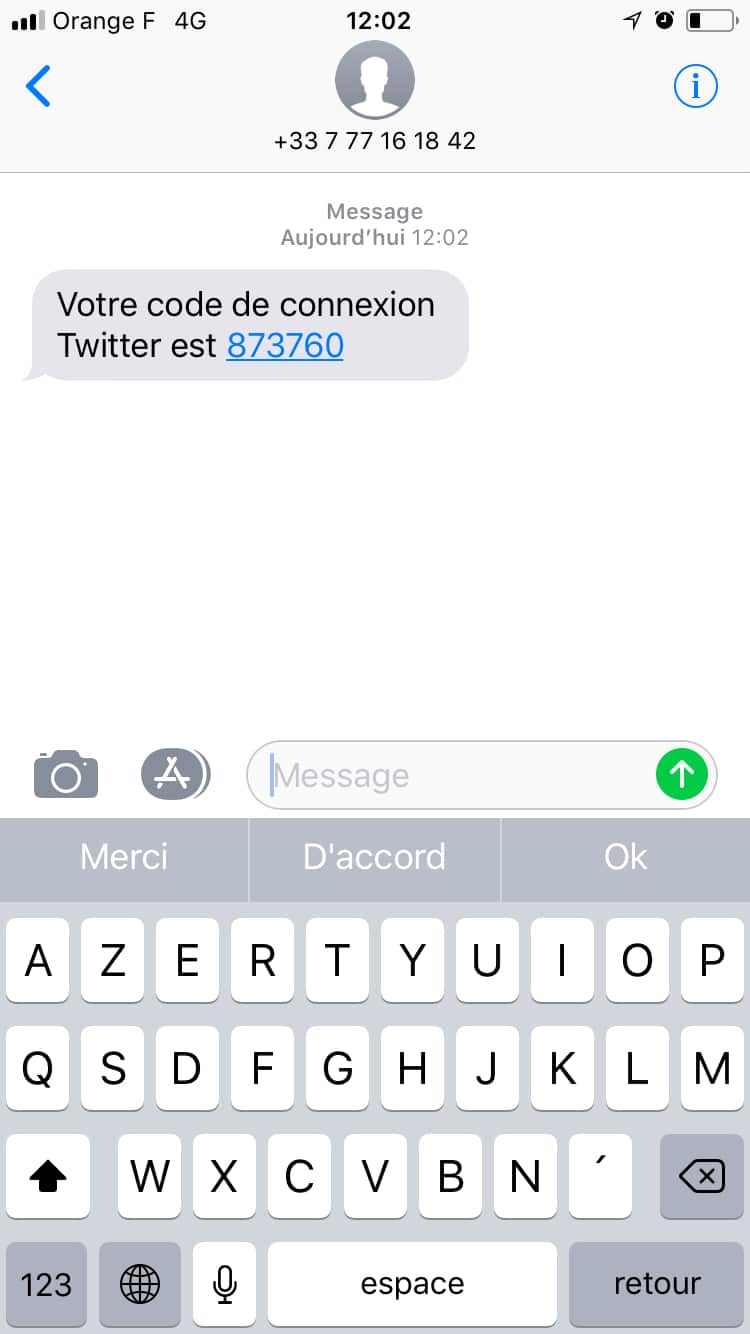Send the message with the green arrow
The width and height of the screenshot is (750, 1334).
click(682, 774)
